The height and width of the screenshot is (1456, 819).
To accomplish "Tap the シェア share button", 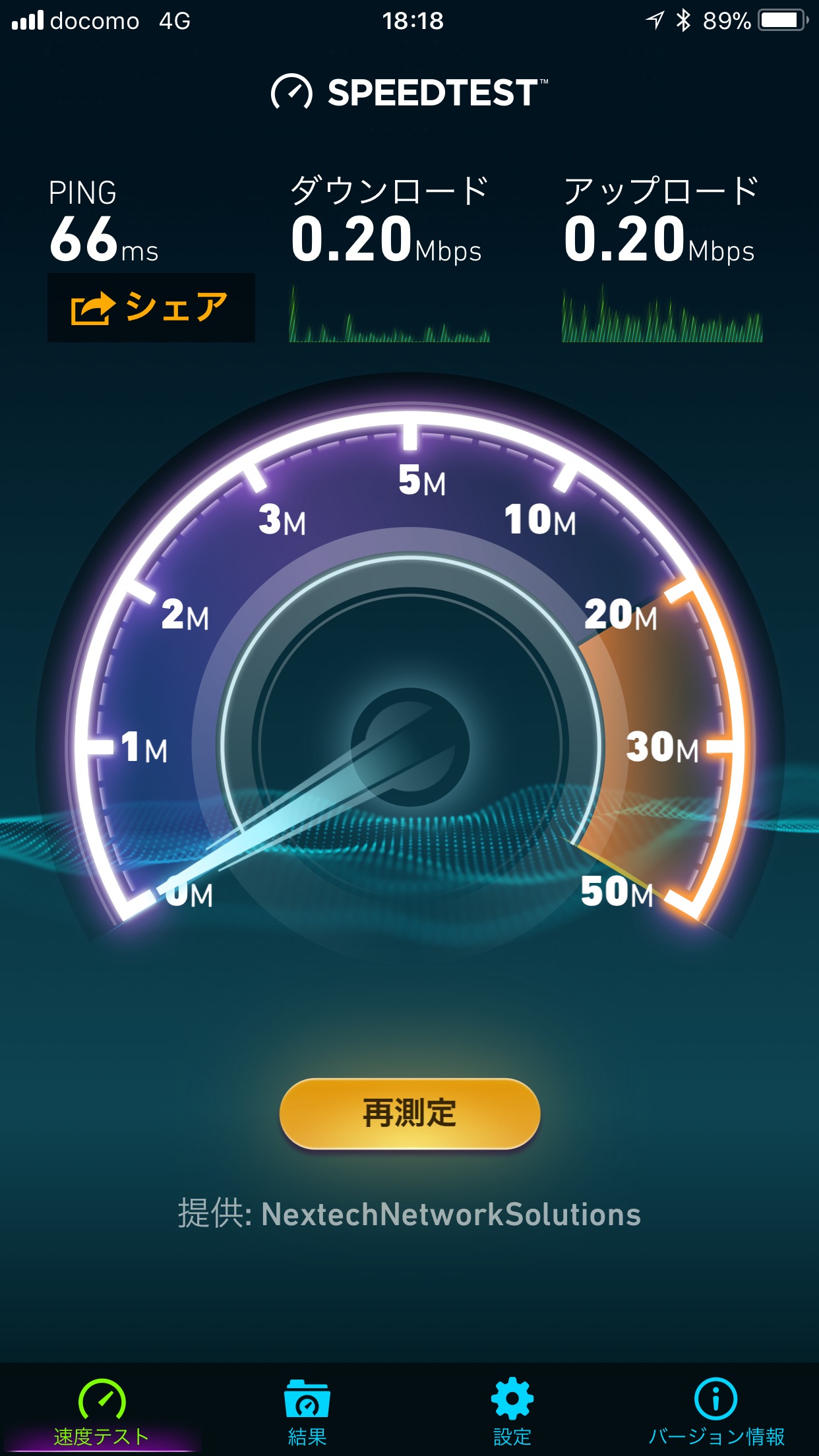I will [151, 307].
